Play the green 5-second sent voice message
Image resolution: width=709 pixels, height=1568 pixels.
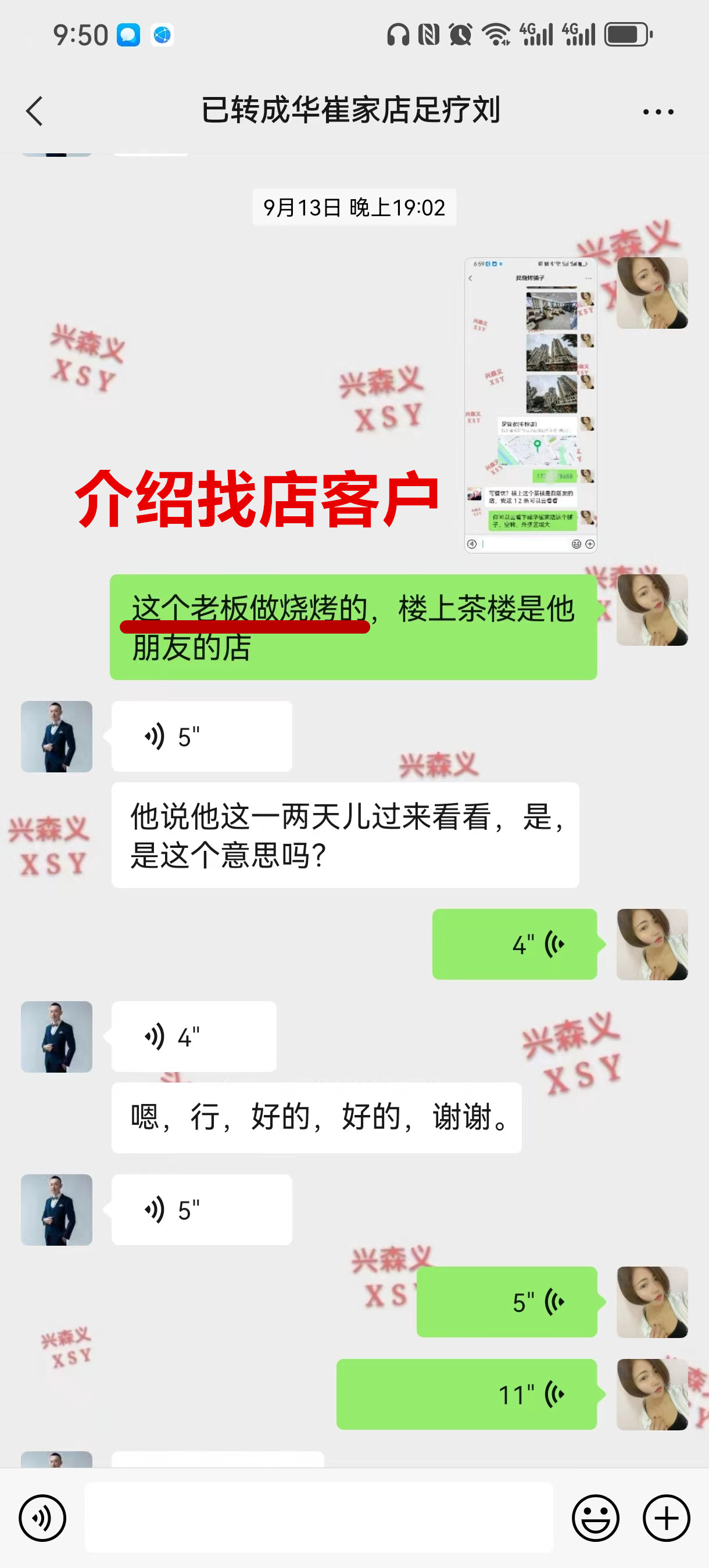point(506,1302)
